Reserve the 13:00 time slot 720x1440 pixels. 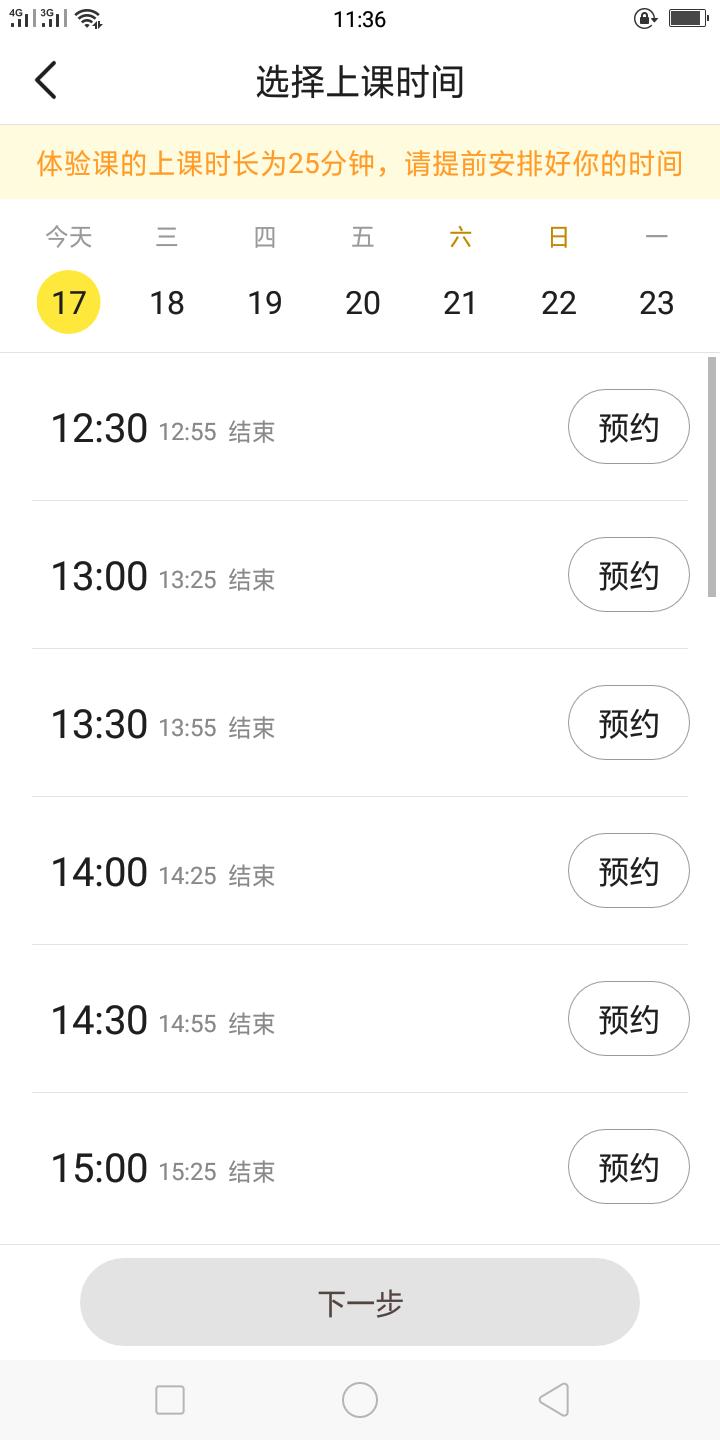(x=628, y=574)
